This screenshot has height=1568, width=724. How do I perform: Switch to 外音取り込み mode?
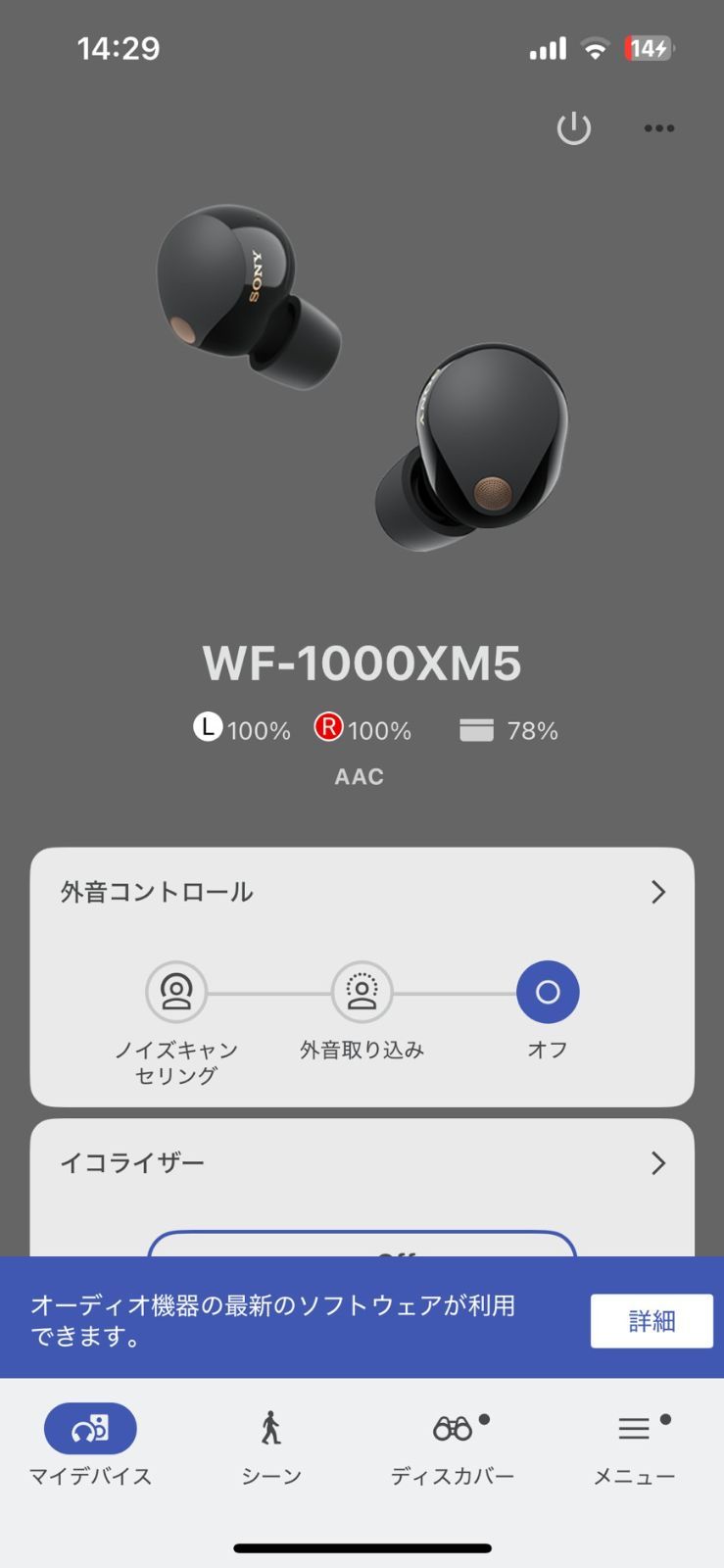(362, 993)
